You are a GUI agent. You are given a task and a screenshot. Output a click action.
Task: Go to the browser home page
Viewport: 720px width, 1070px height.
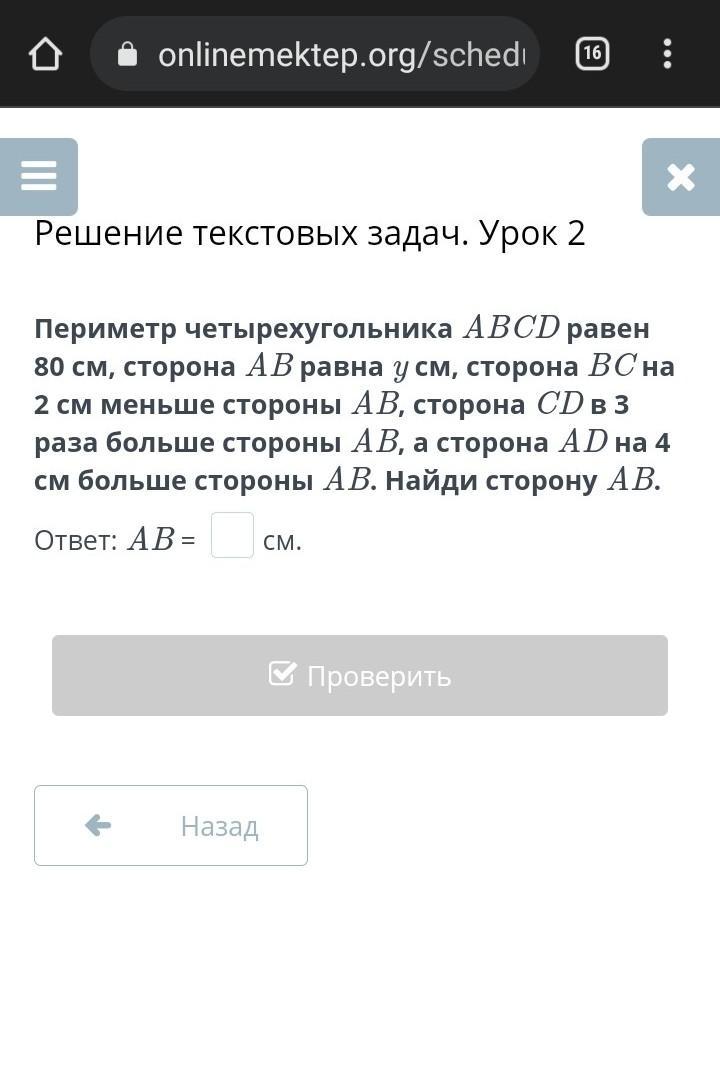pos(46,54)
